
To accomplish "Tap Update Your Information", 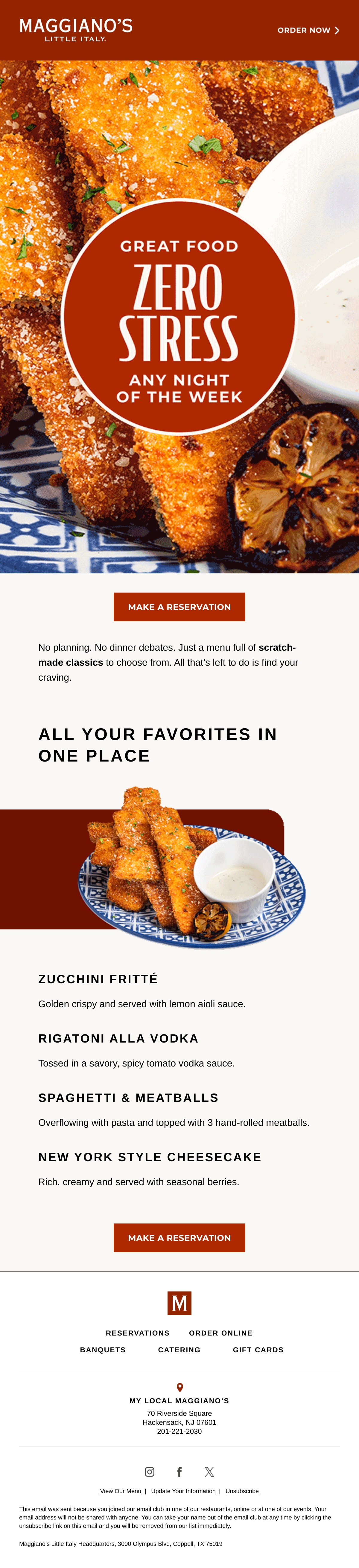I will (x=183, y=1491).
